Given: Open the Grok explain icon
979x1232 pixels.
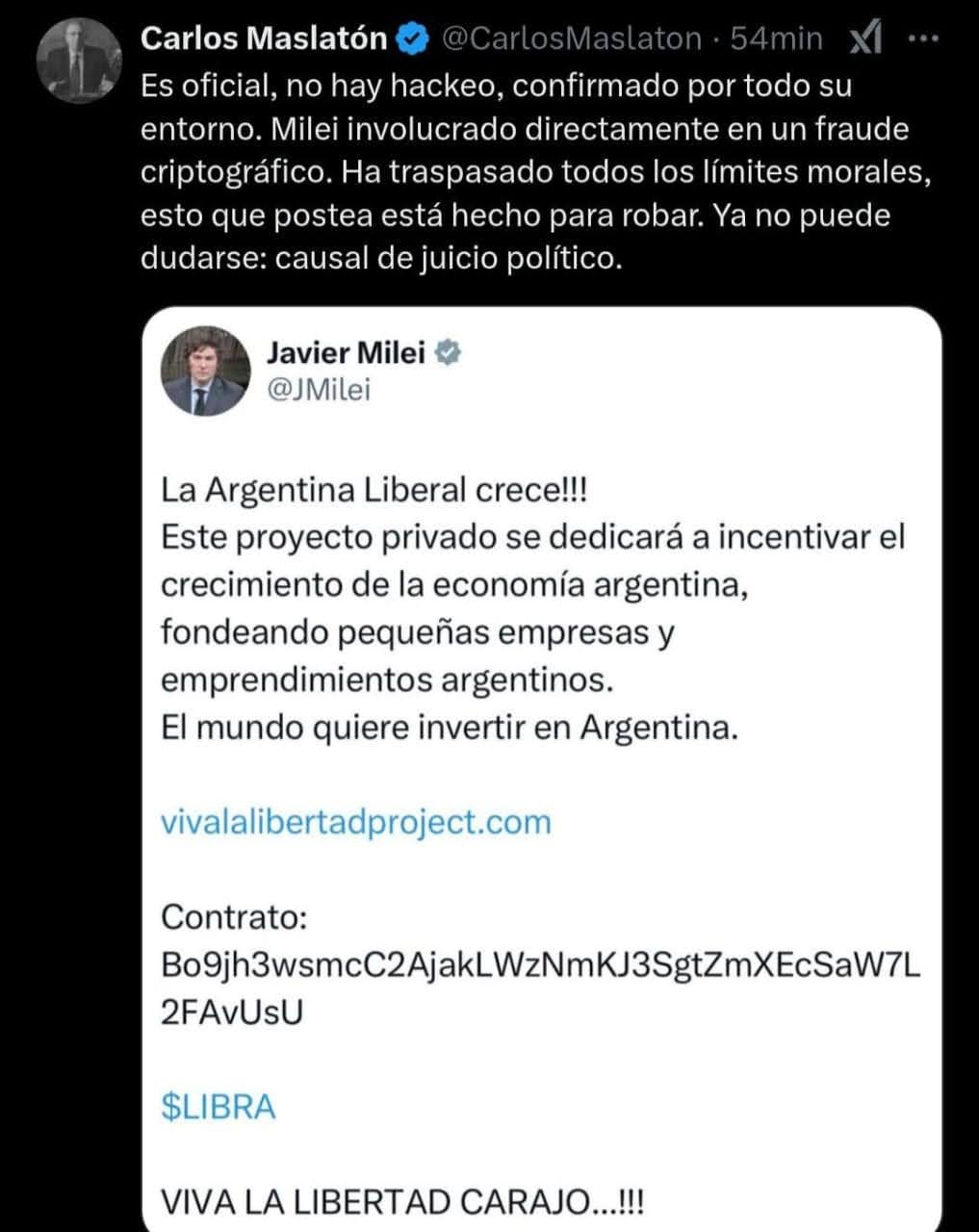Looking at the screenshot, I should tap(865, 38).
